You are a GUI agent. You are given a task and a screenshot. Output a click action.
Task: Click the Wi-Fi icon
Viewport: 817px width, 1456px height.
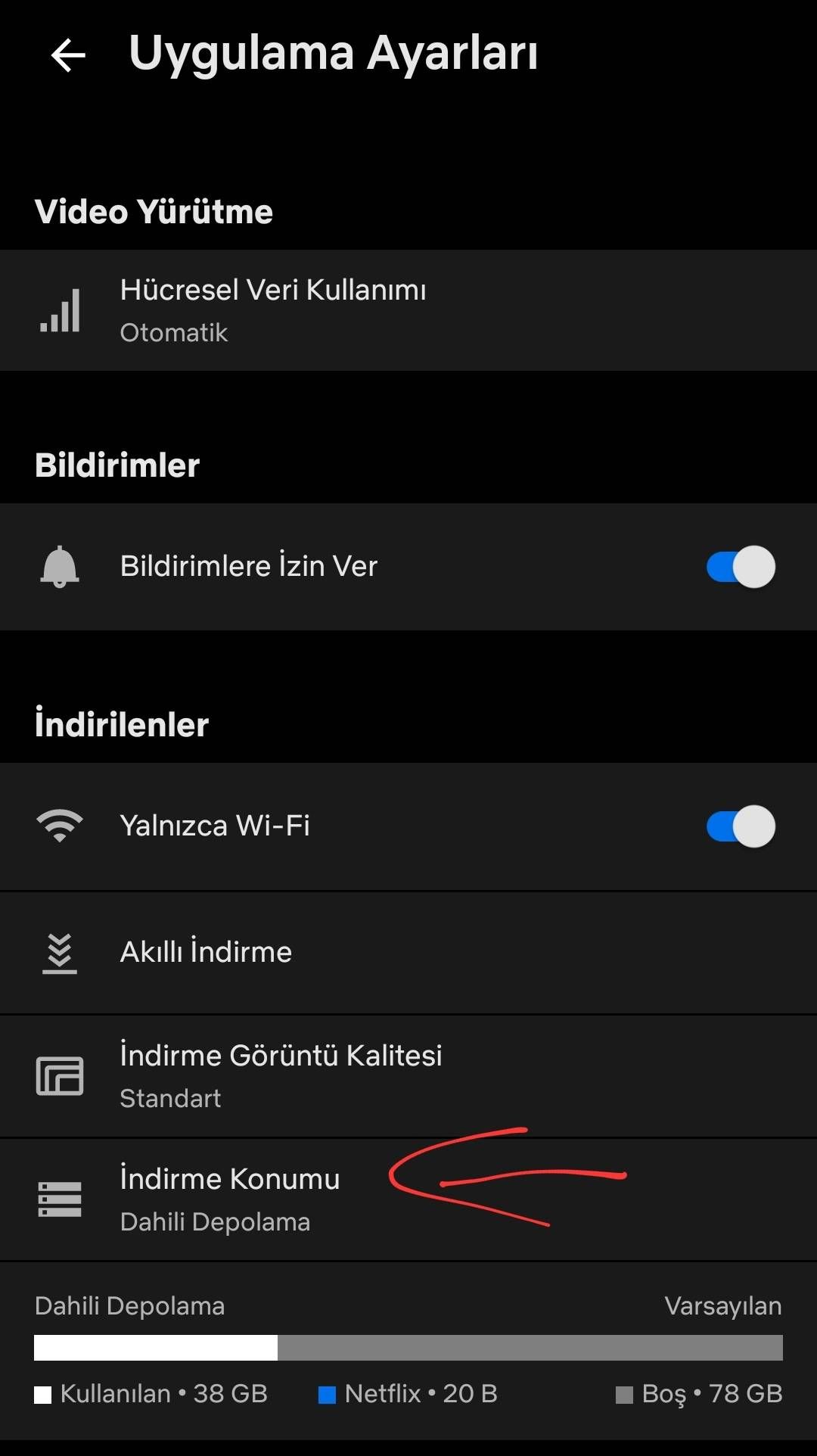pyautogui.click(x=59, y=825)
